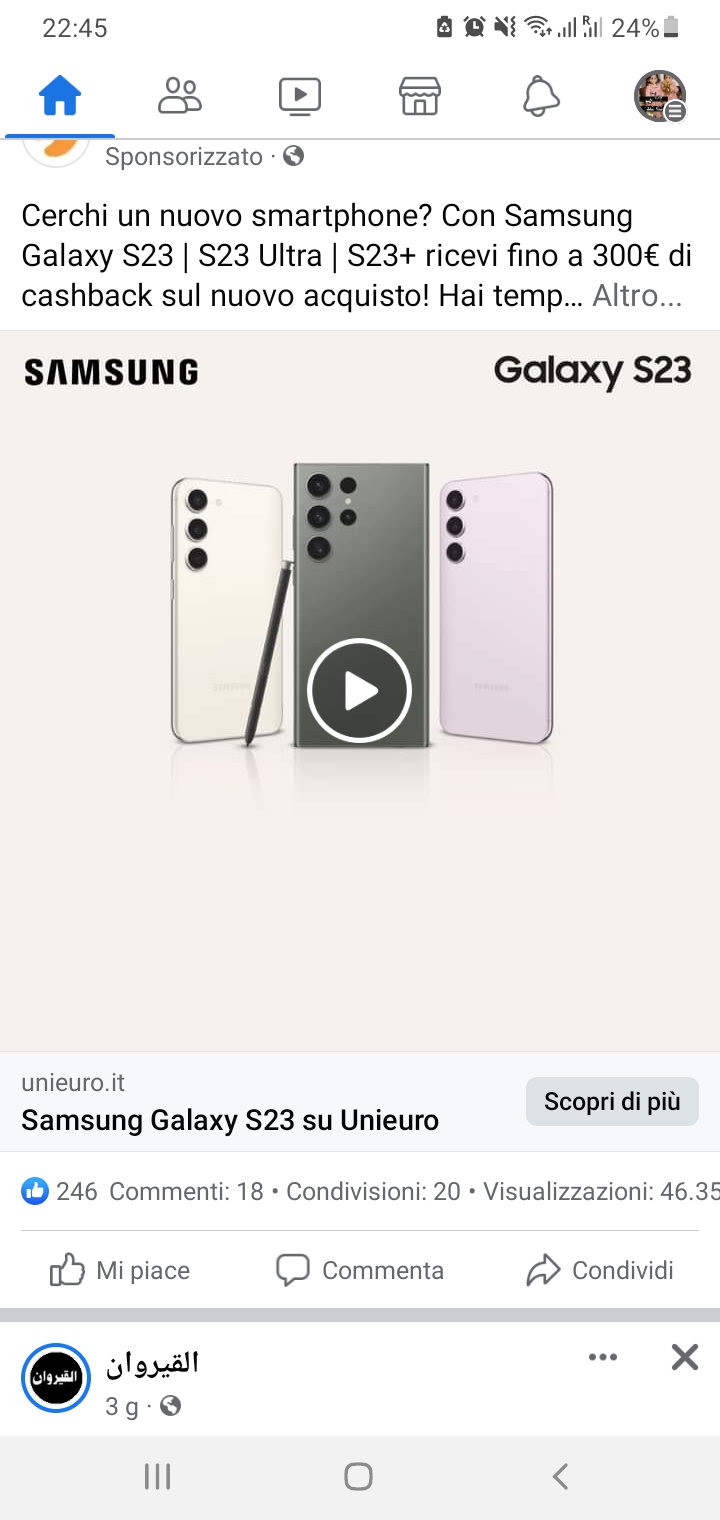Open the ad's 18 comments
Viewport: 720px width, 1520px height.
[186, 1191]
